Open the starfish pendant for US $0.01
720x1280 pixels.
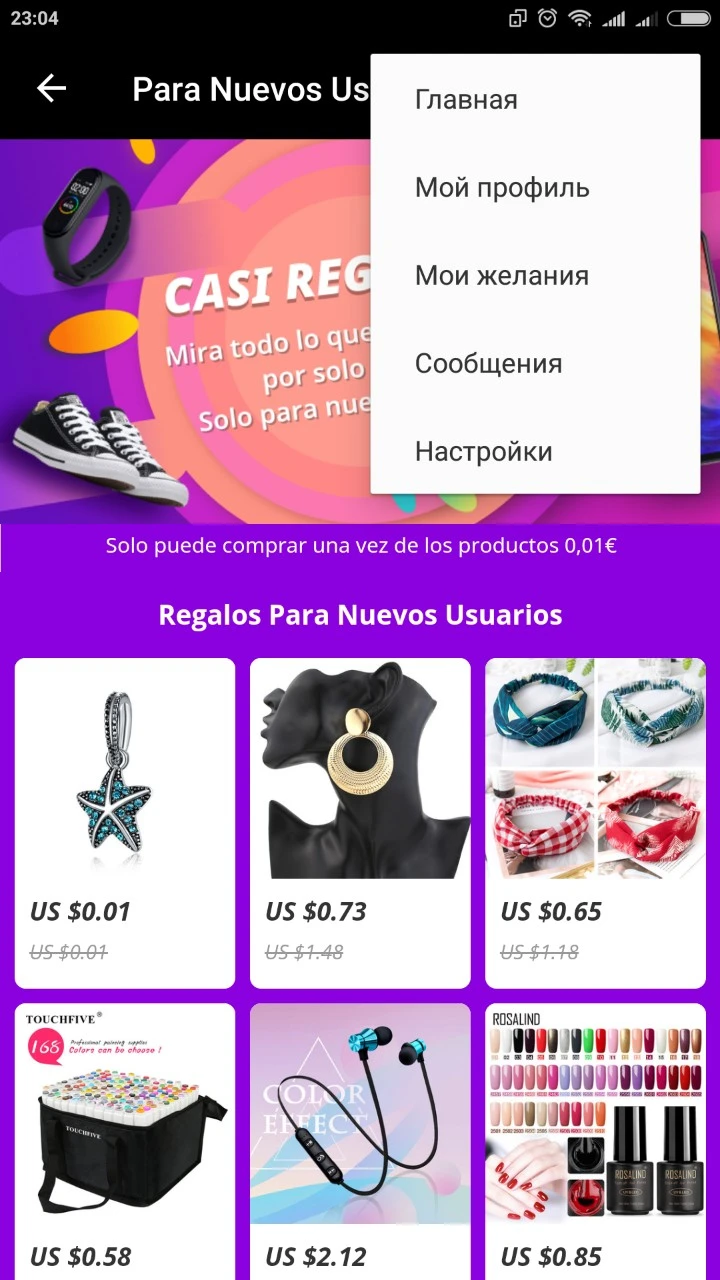click(125, 823)
